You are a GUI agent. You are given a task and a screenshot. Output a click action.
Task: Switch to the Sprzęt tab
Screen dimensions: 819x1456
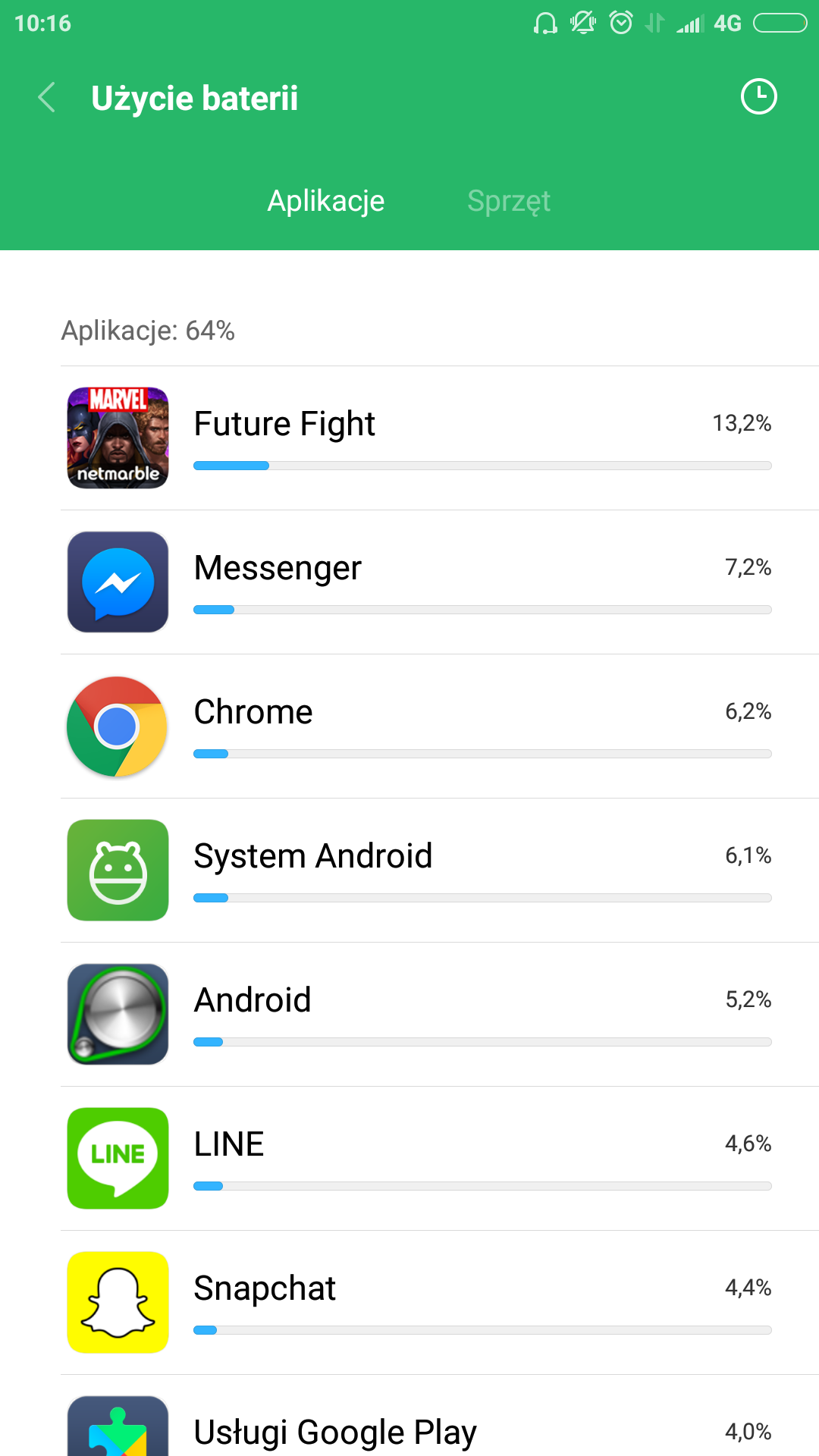point(509,201)
